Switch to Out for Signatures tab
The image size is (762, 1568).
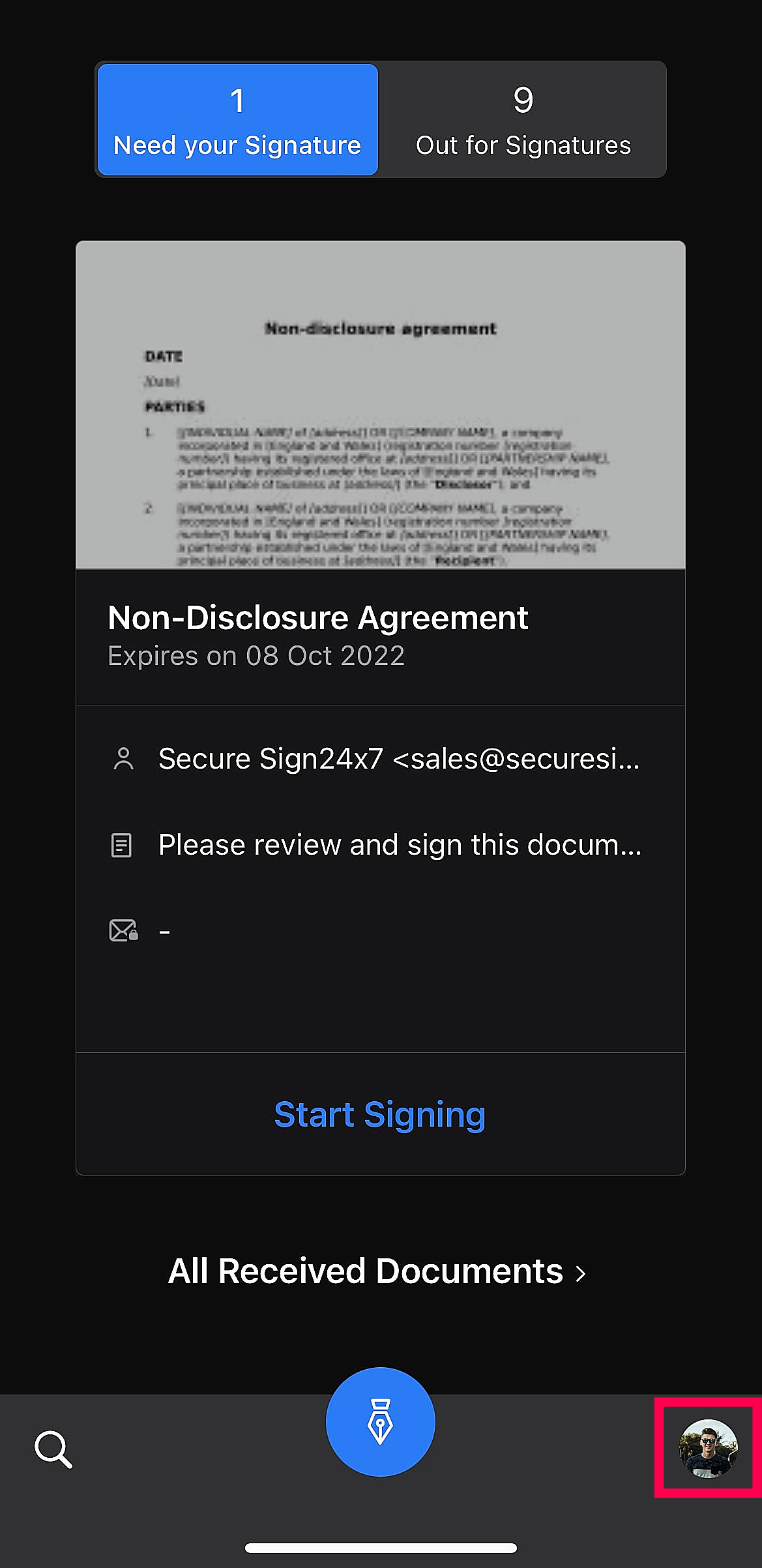[x=523, y=120]
